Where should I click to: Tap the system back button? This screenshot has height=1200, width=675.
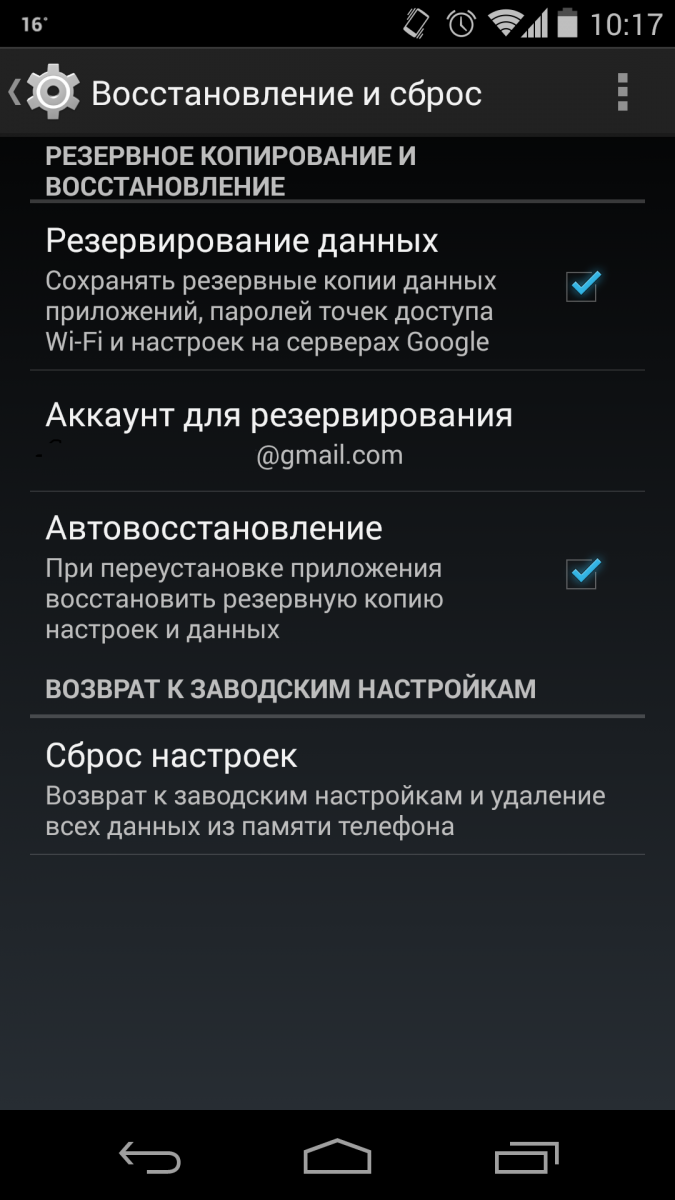149,1156
